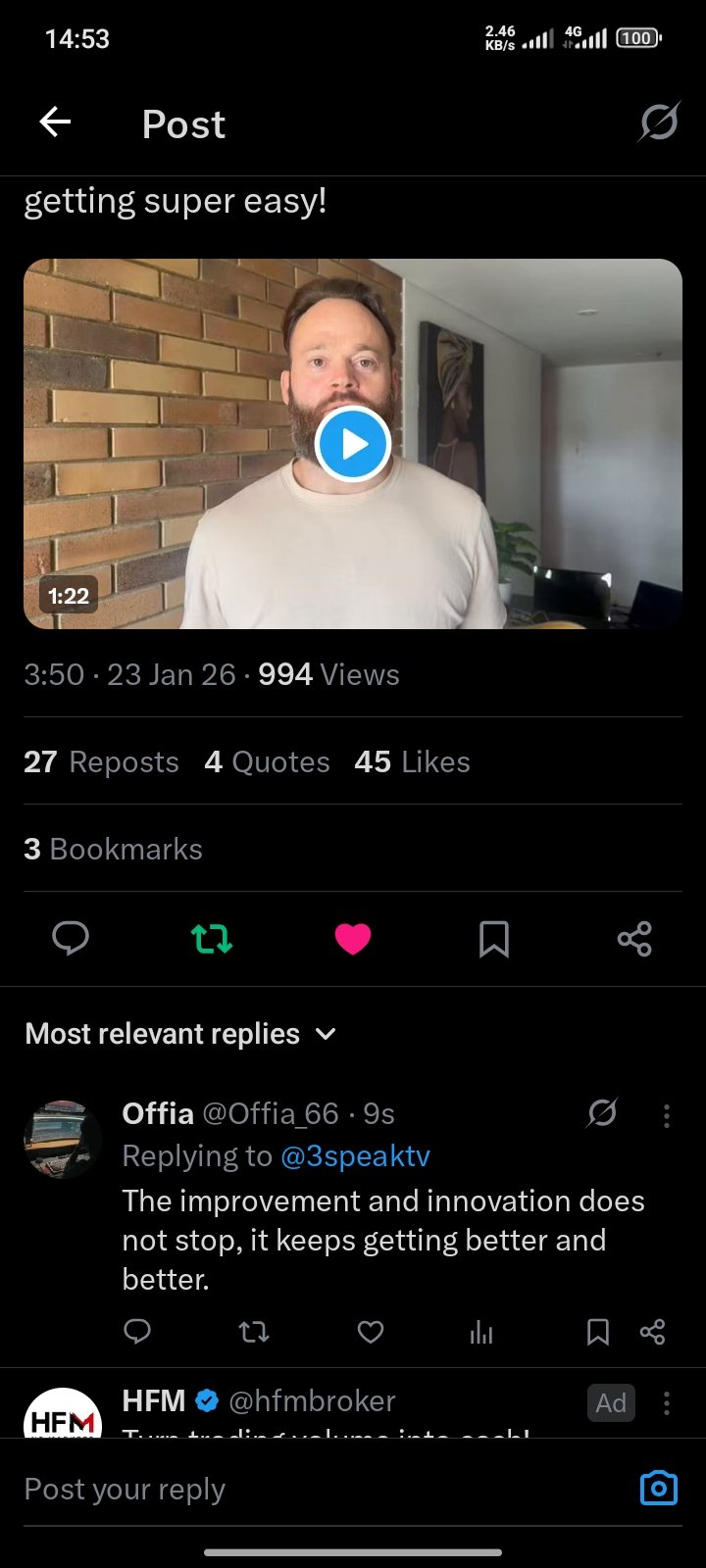Viewport: 706px width, 1568px height.
Task: Open Offia's profile picture
Action: pos(63,1139)
